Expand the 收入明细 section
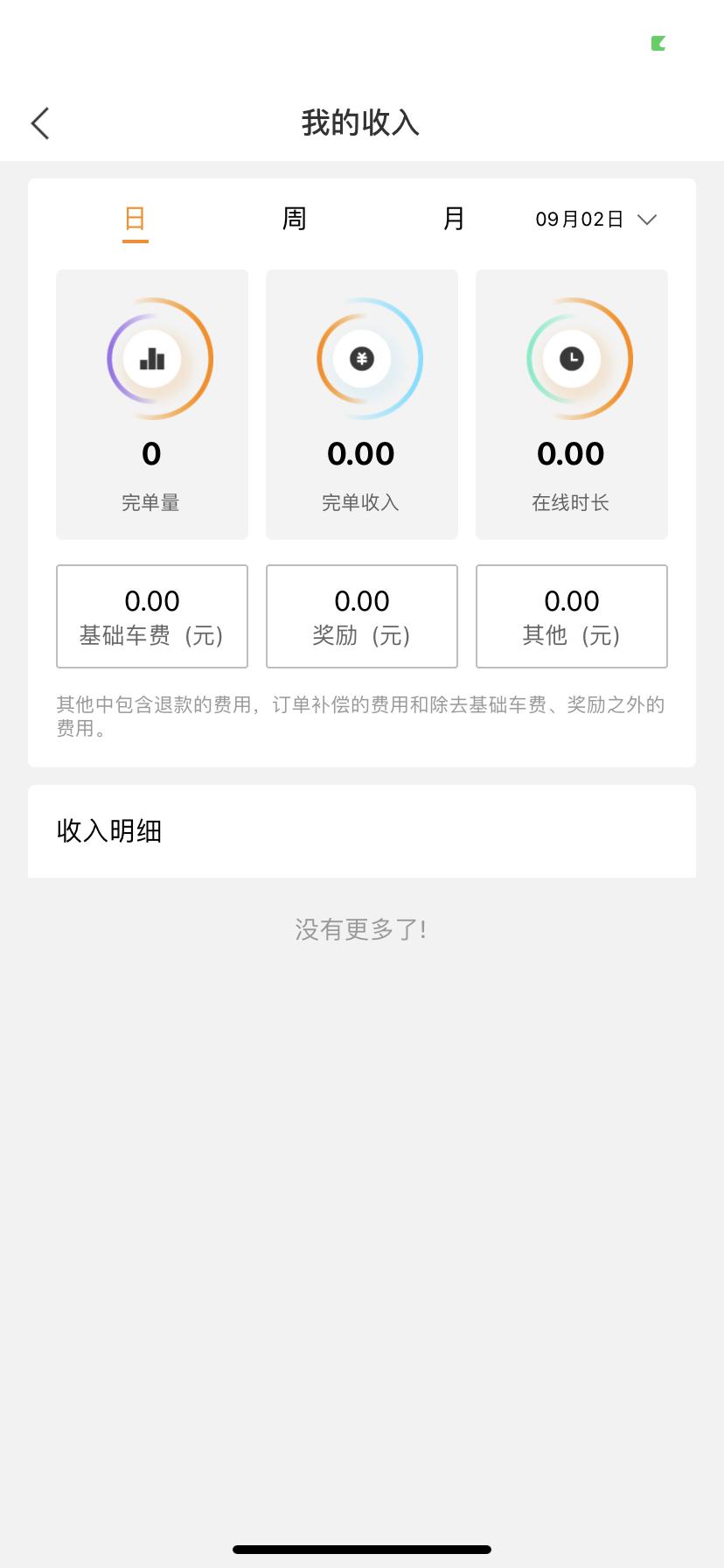724x1568 pixels. coord(109,831)
